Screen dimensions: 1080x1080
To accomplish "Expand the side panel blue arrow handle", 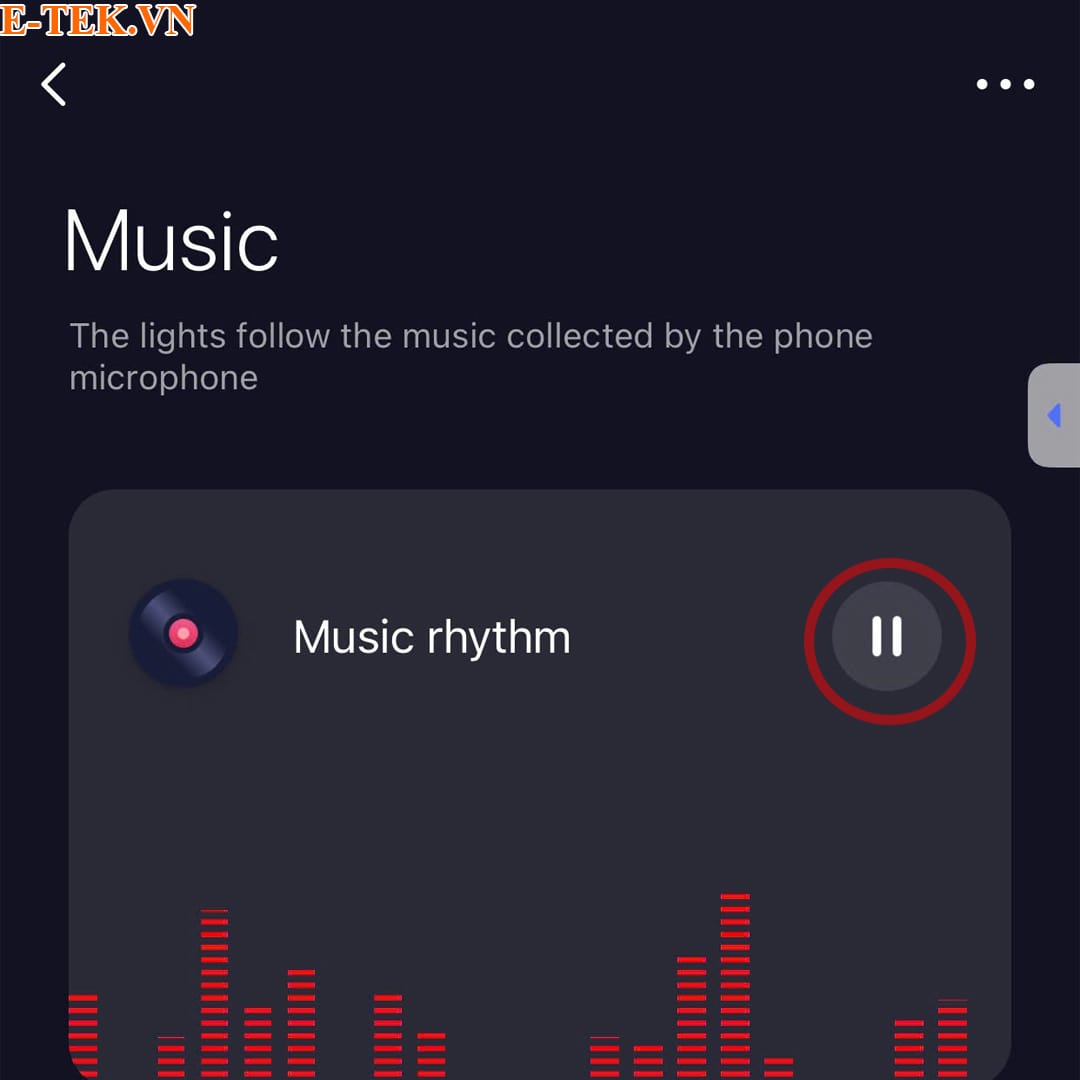I will coord(1054,415).
